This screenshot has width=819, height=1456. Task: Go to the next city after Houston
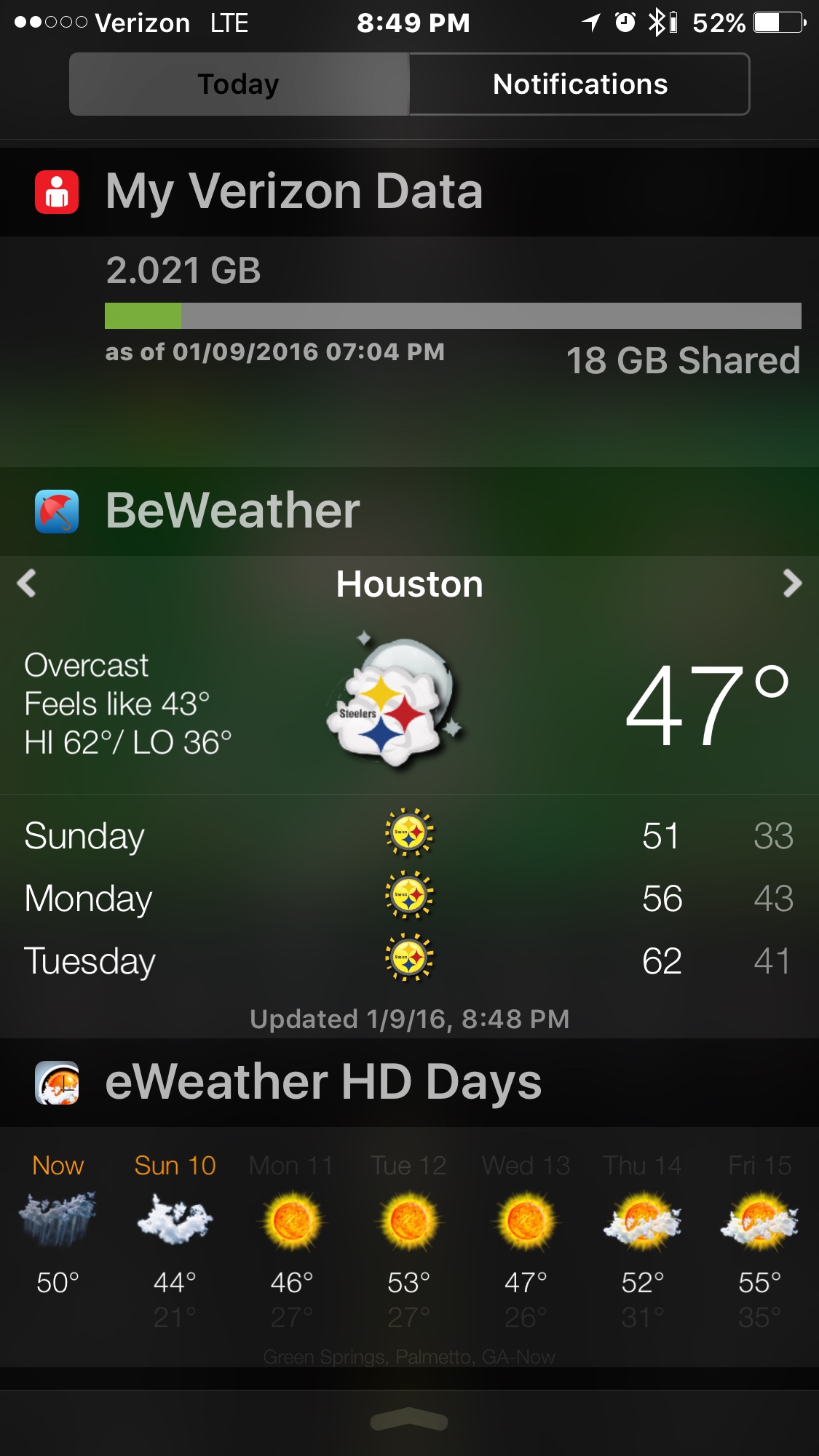(x=792, y=584)
